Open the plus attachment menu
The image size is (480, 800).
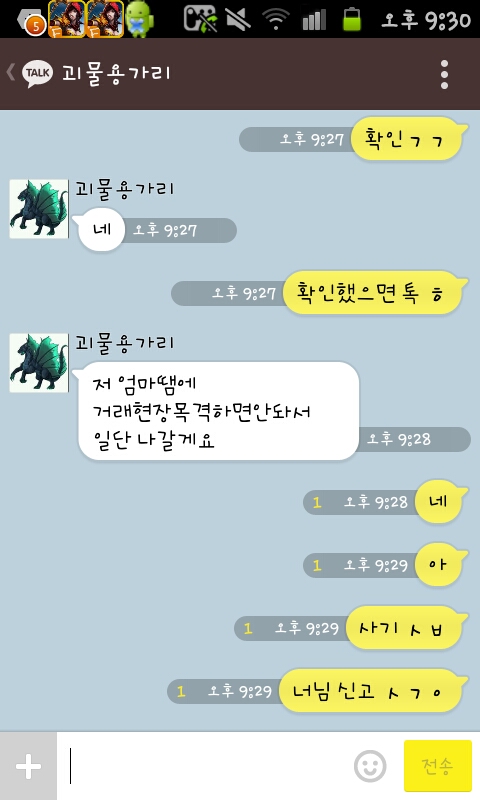[29, 766]
